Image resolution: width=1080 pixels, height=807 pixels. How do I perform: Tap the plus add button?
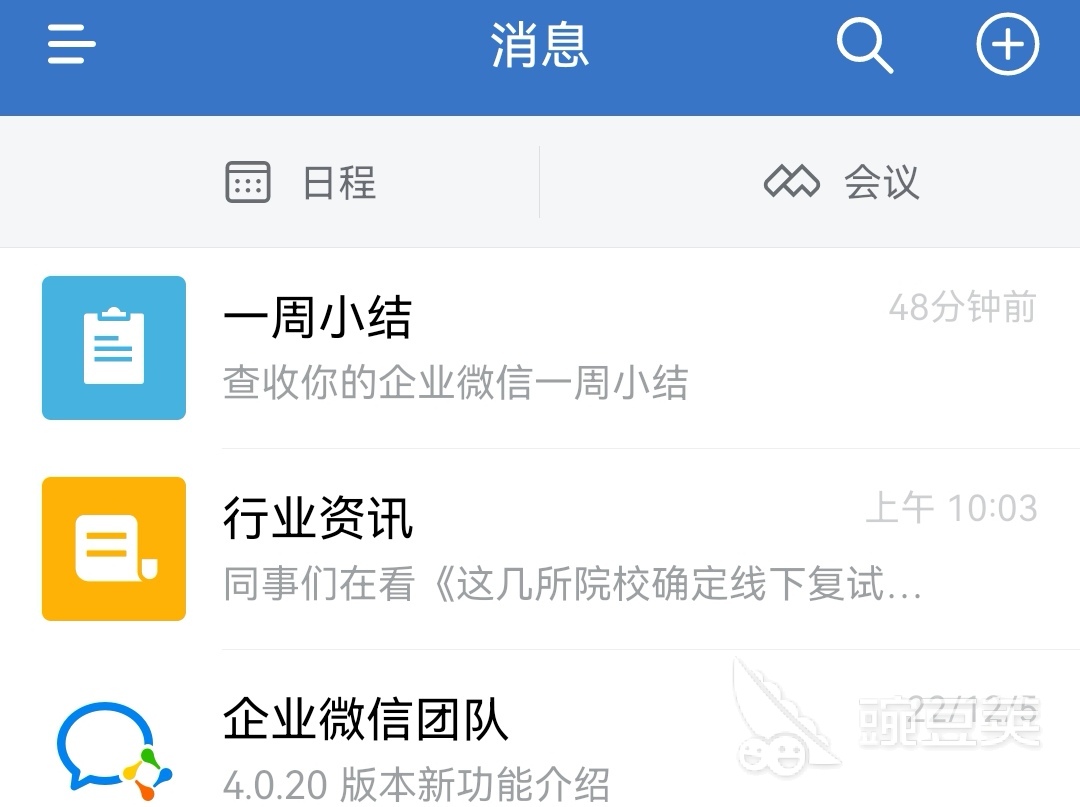(1007, 46)
